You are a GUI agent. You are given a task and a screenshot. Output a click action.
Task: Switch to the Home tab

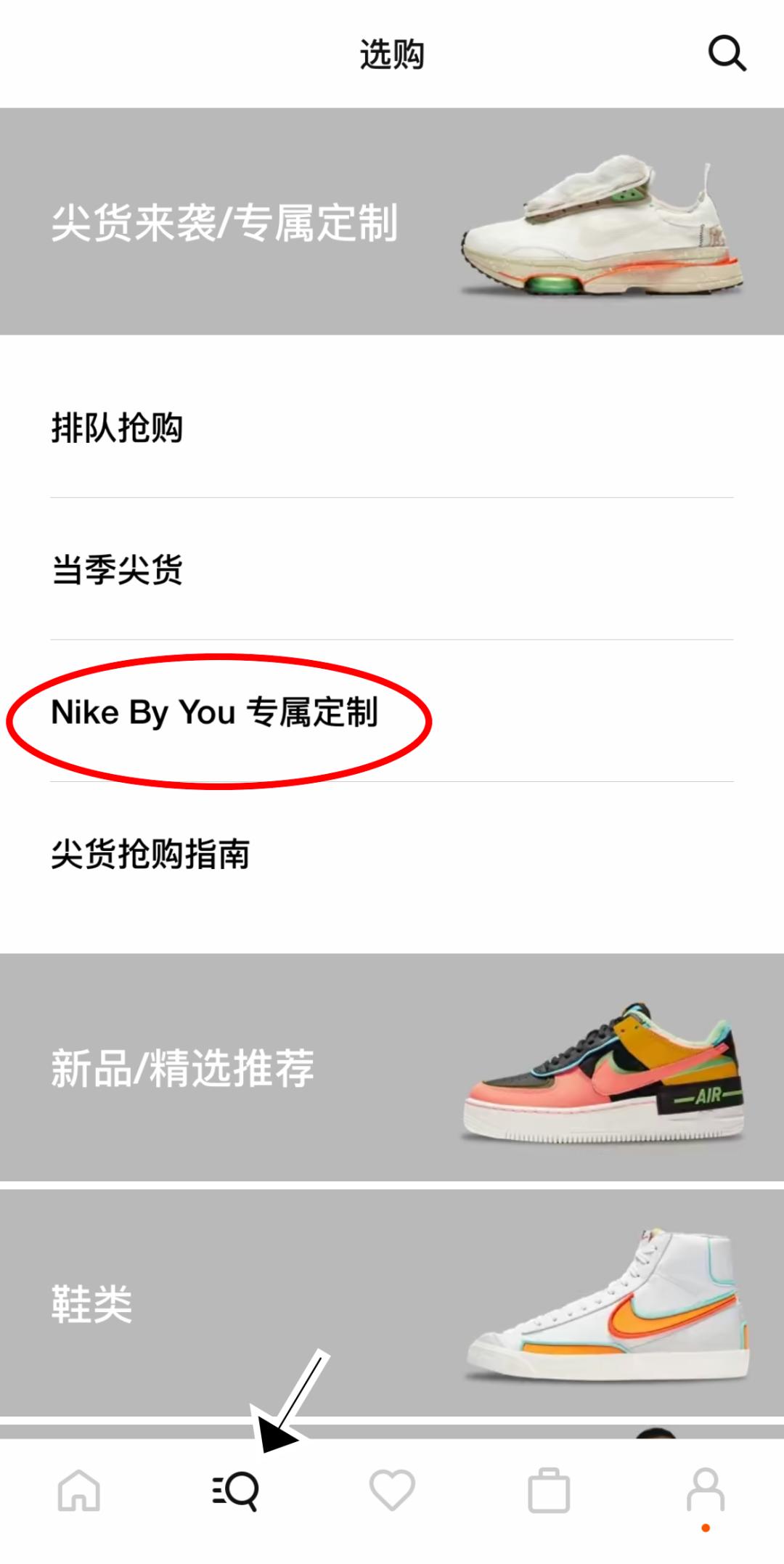78,1490
